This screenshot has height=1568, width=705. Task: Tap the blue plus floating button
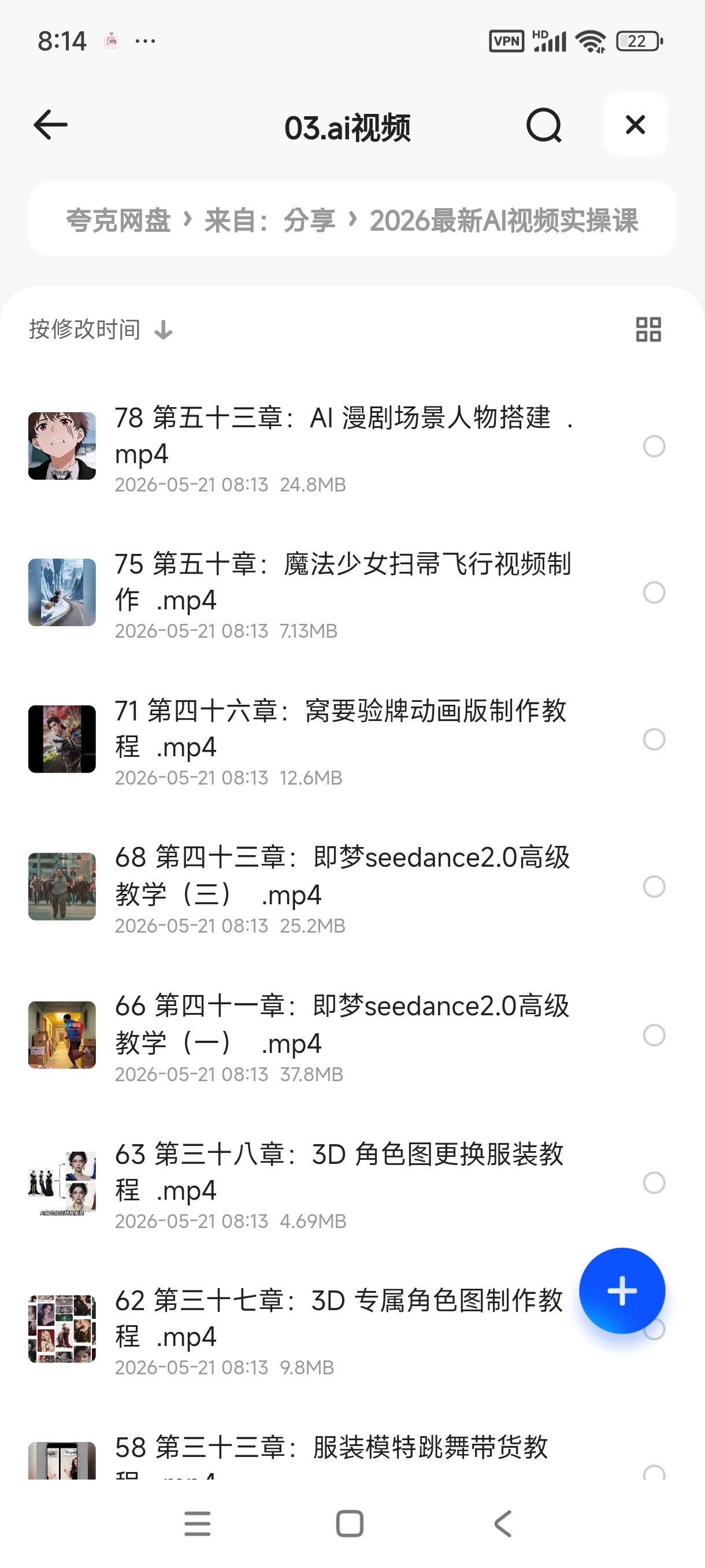tap(622, 1290)
